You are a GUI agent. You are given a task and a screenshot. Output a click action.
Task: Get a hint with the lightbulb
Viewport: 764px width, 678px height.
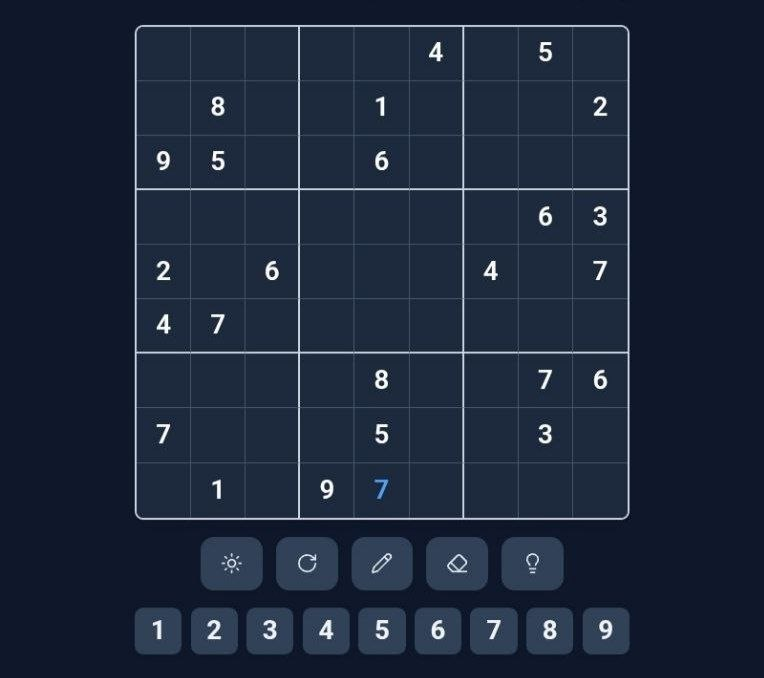tap(533, 563)
